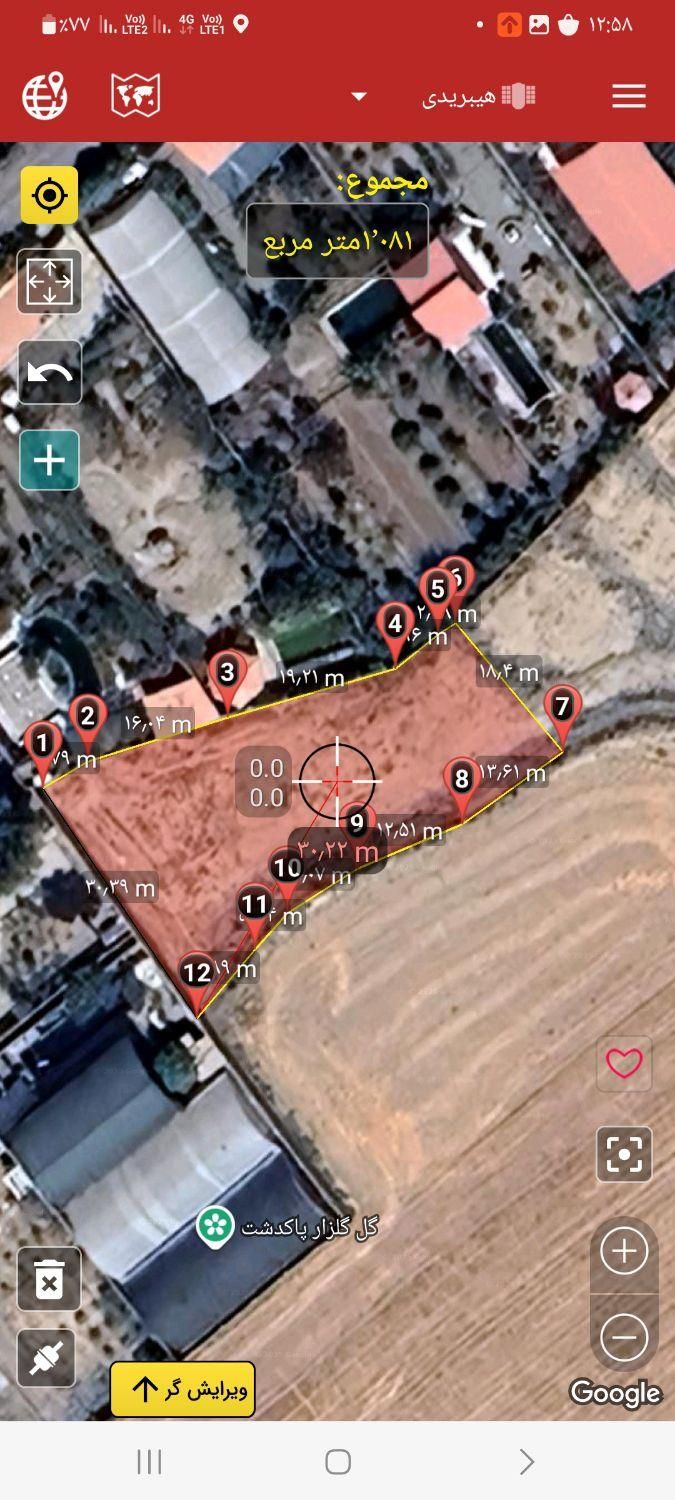The image size is (675, 1500).
Task: Tap the globe location icon
Action: (45, 96)
